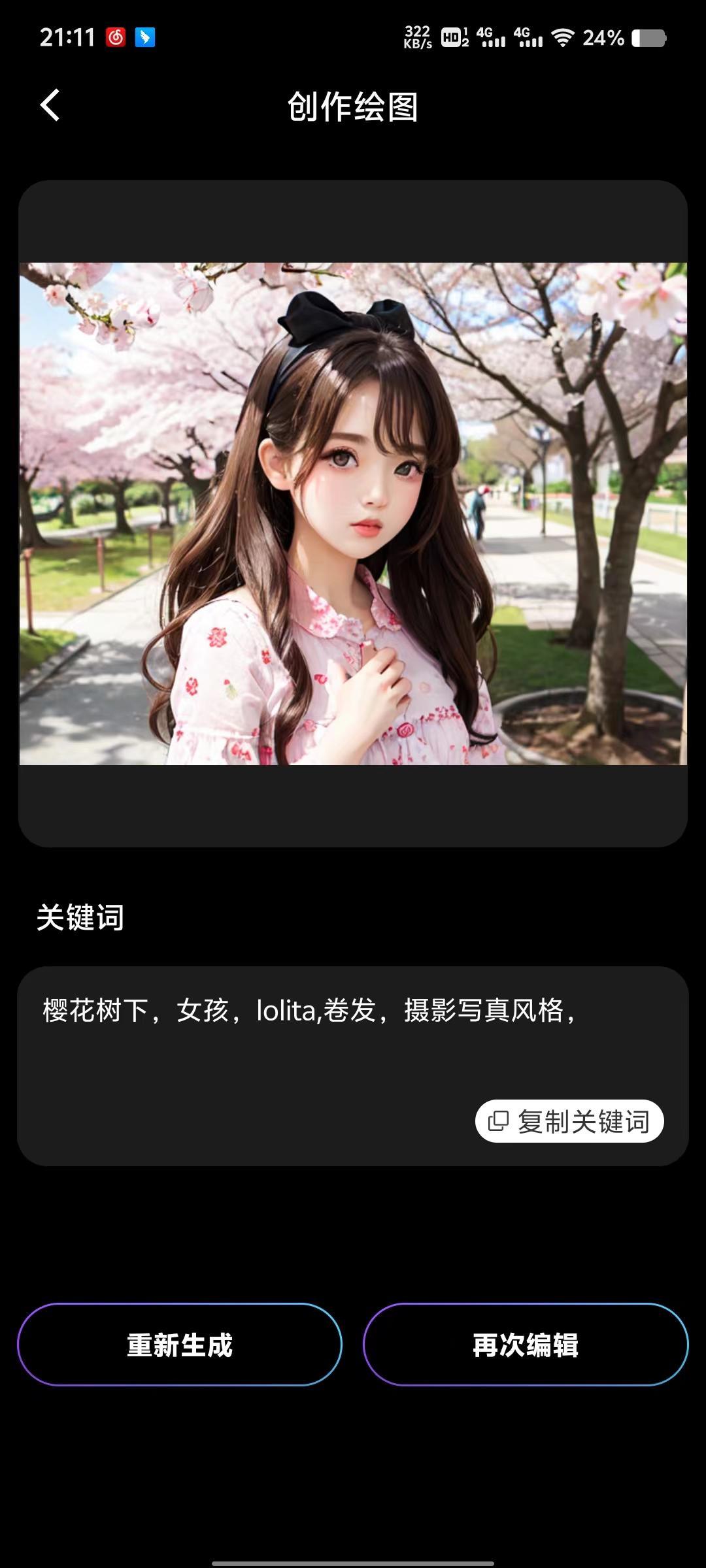706x1568 pixels.
Task: Open the generated cherry blossom image
Action: [353, 514]
